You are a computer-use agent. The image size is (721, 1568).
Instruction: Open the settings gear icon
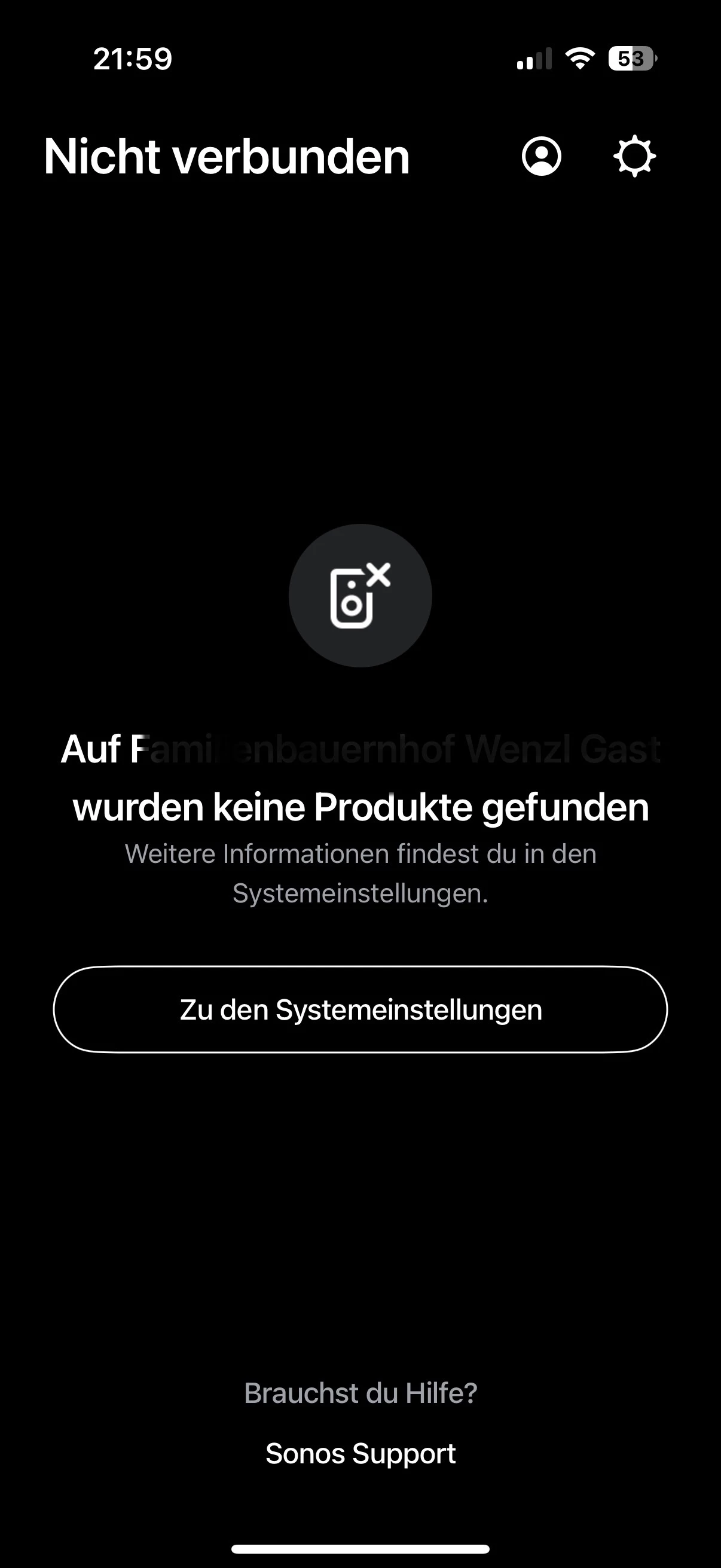click(634, 157)
